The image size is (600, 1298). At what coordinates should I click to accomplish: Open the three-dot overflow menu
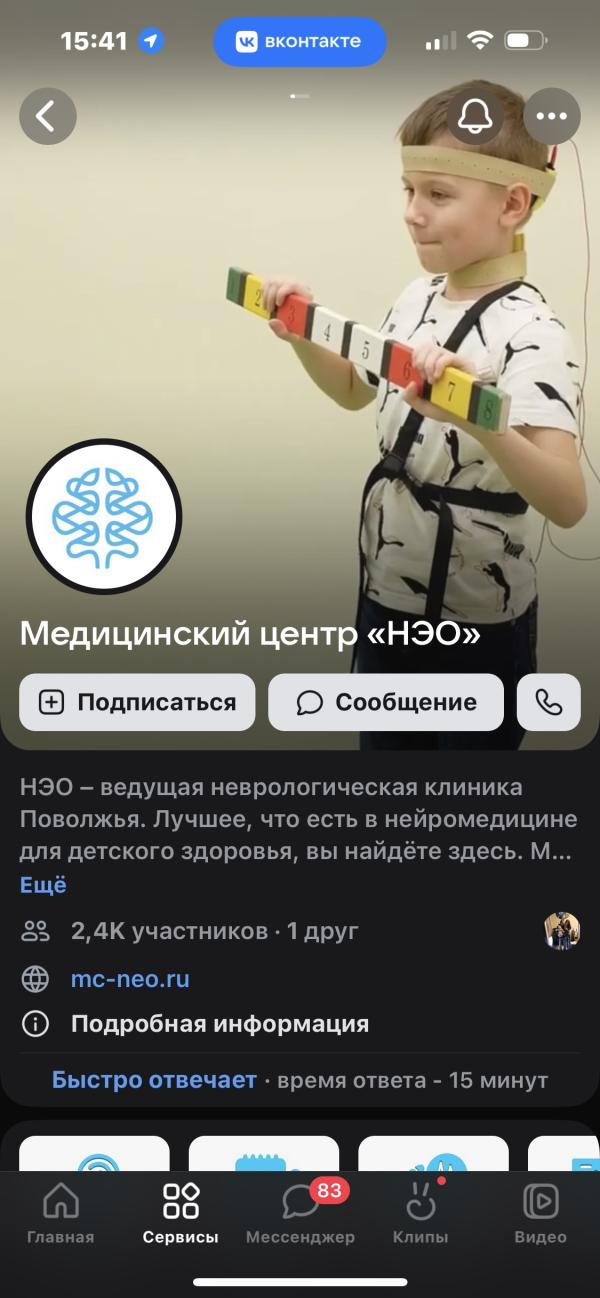point(551,116)
